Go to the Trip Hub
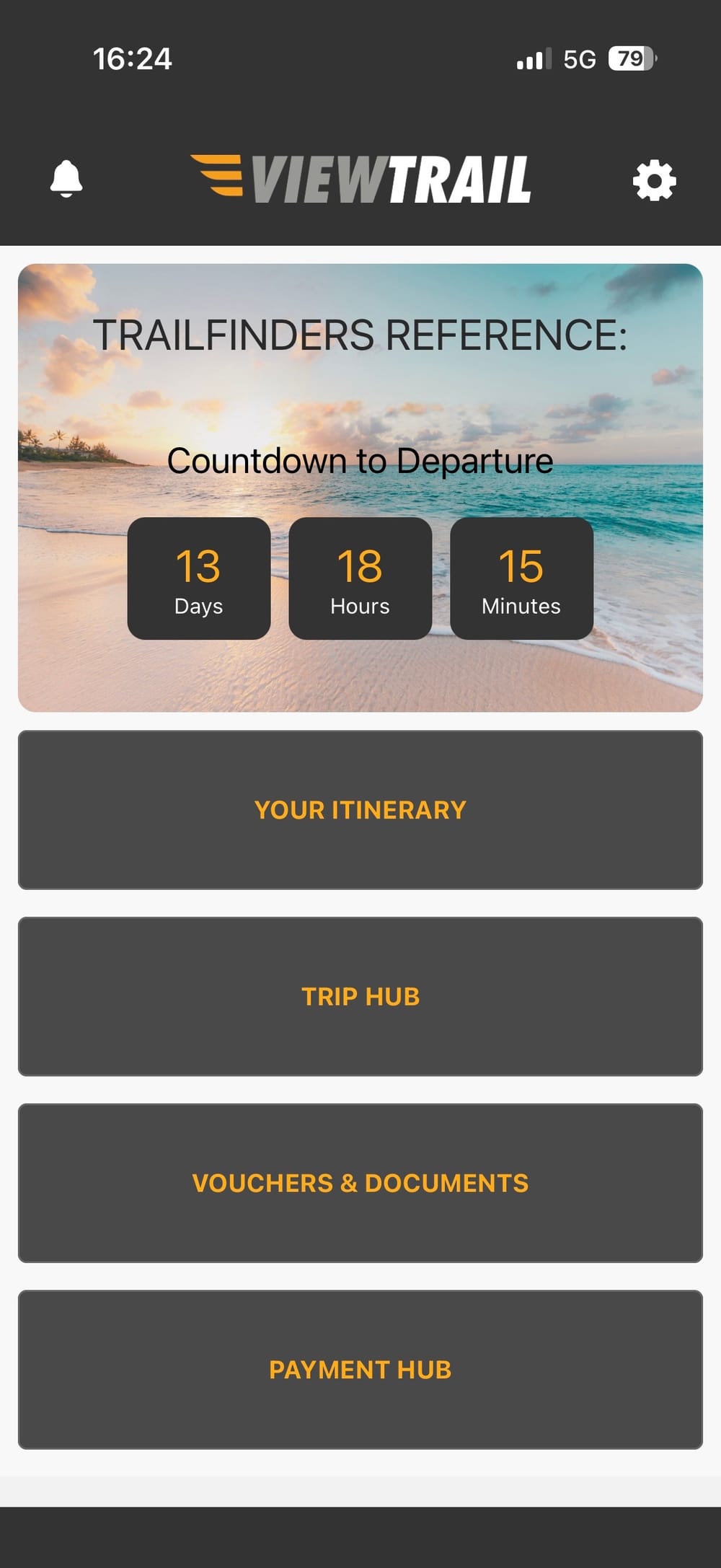Viewport: 721px width, 1568px height. point(360,996)
